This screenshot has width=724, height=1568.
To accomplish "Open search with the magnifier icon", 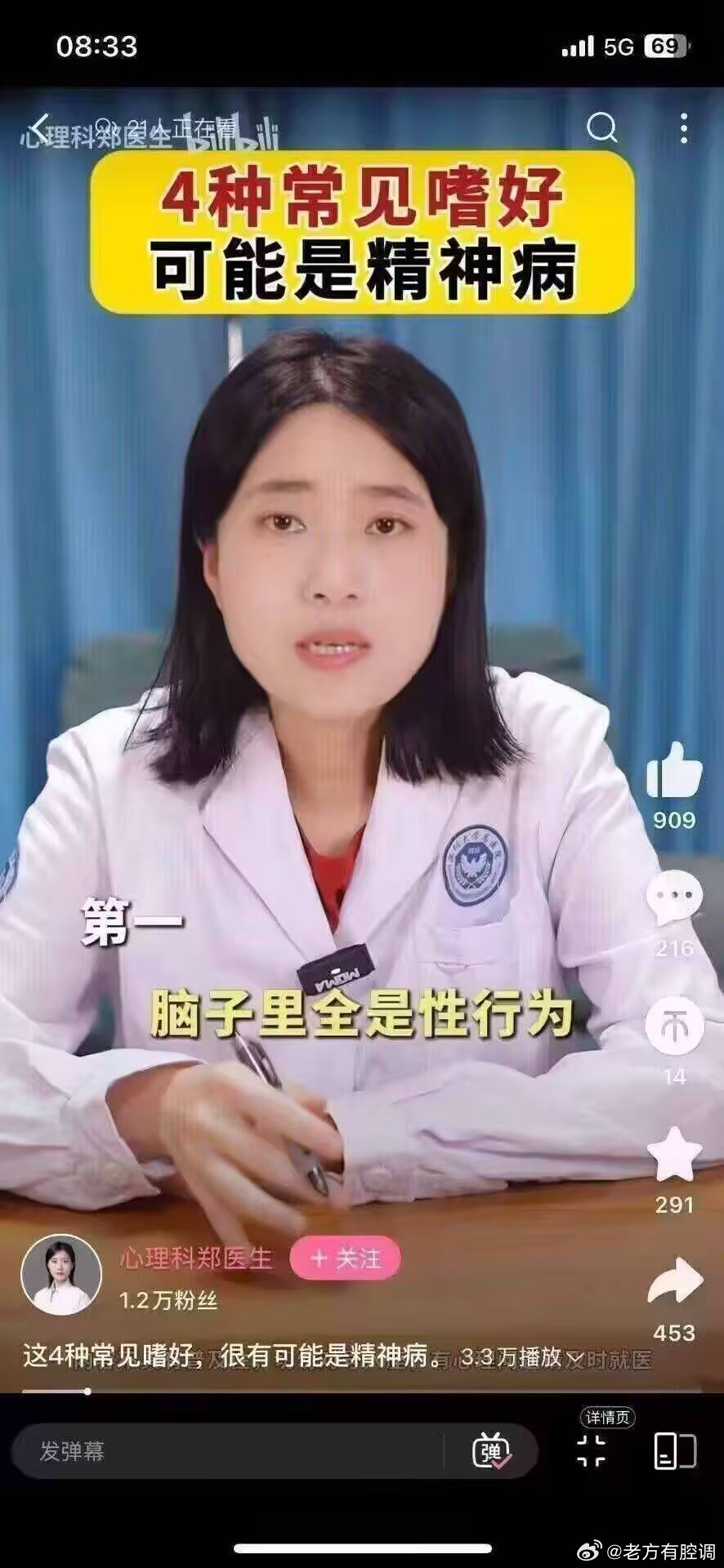I will click(605, 127).
